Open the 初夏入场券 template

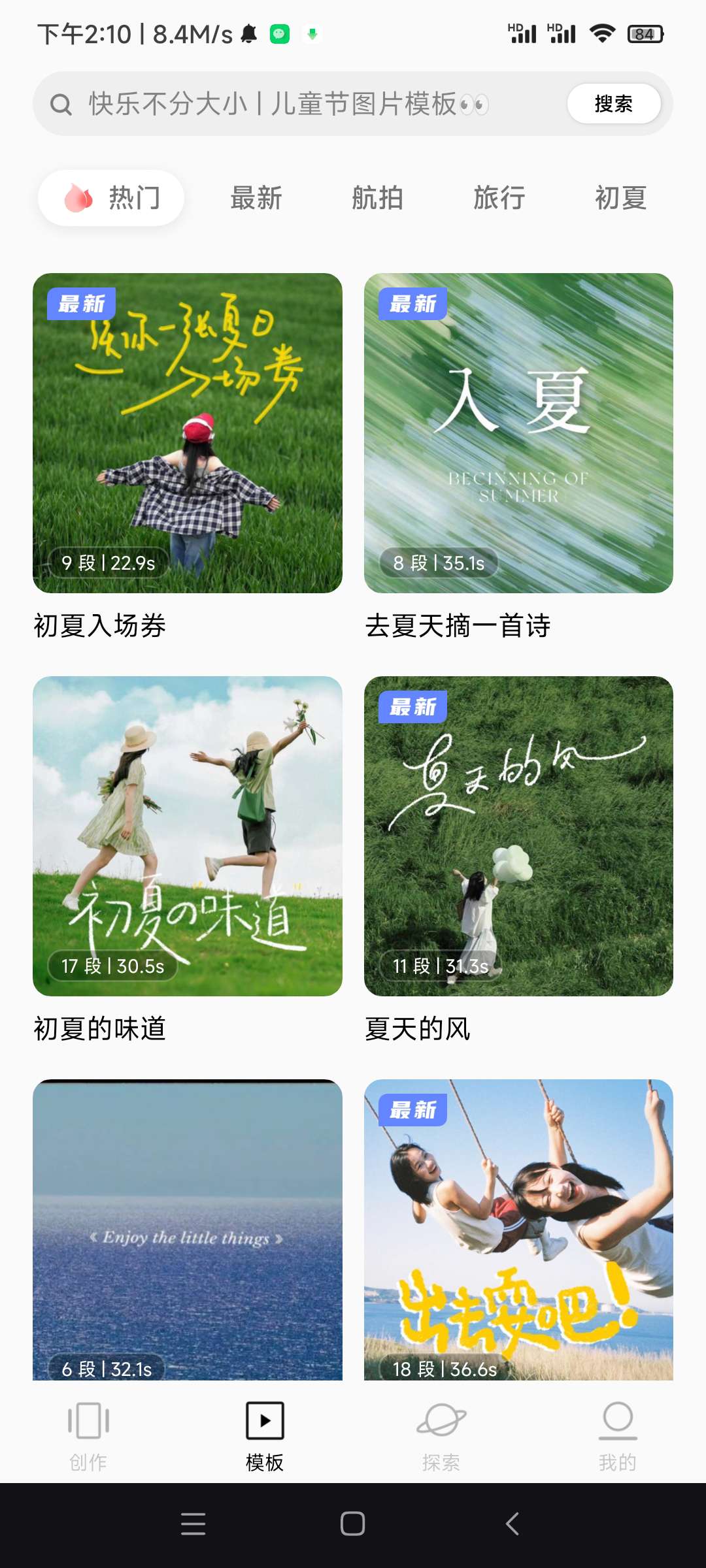tap(188, 433)
